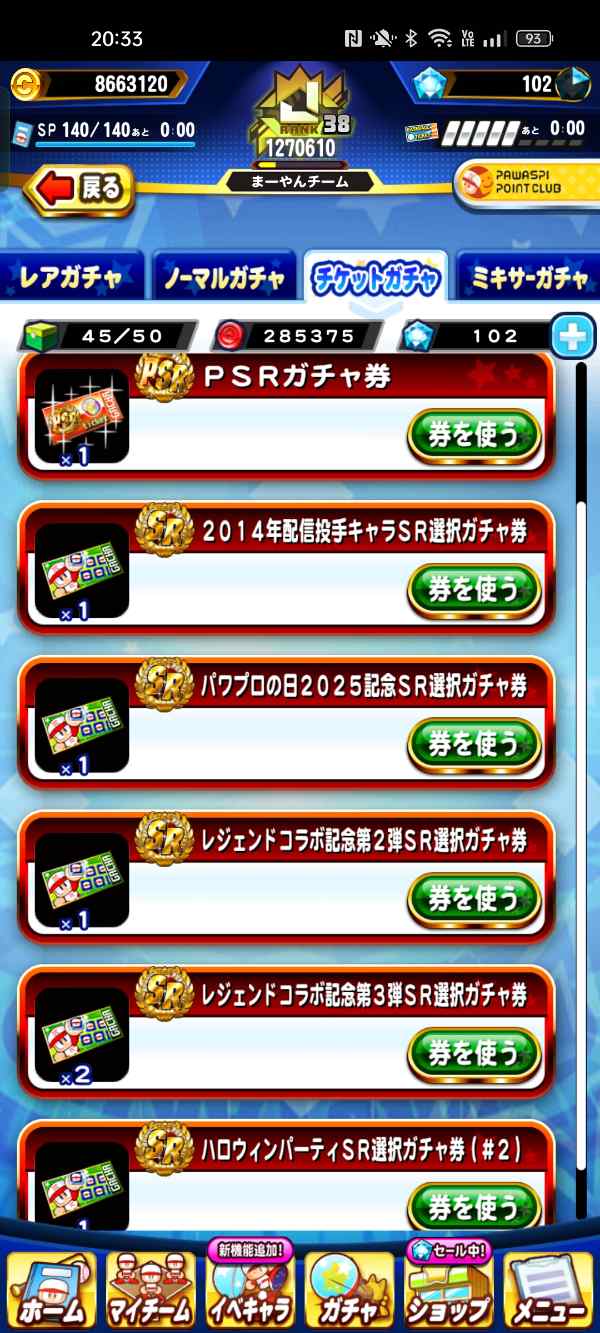Use the 2014年配信投手キャラSR選択ガチャ券

point(473,590)
